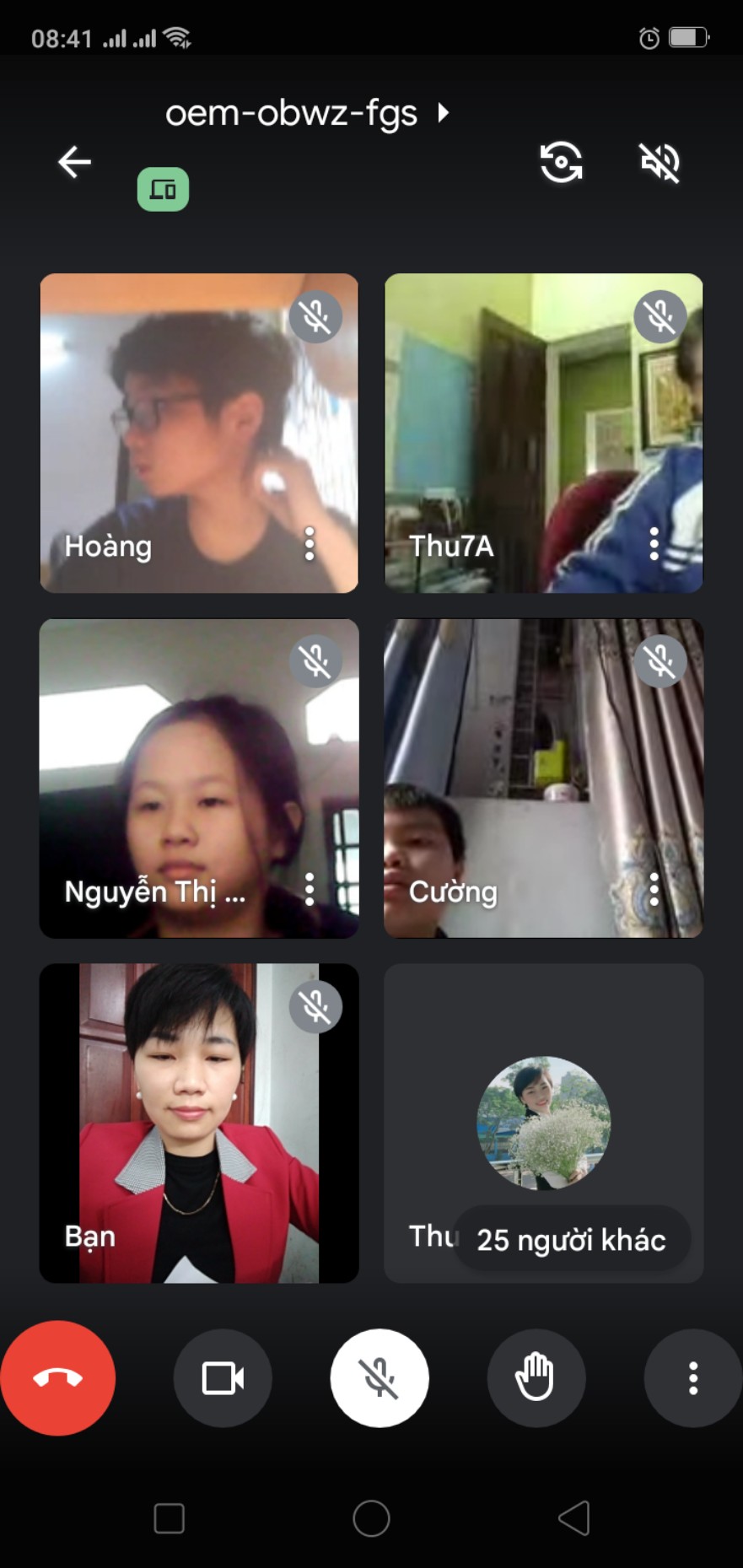Turn off the camera
The height and width of the screenshot is (1568, 743).
point(223,1378)
